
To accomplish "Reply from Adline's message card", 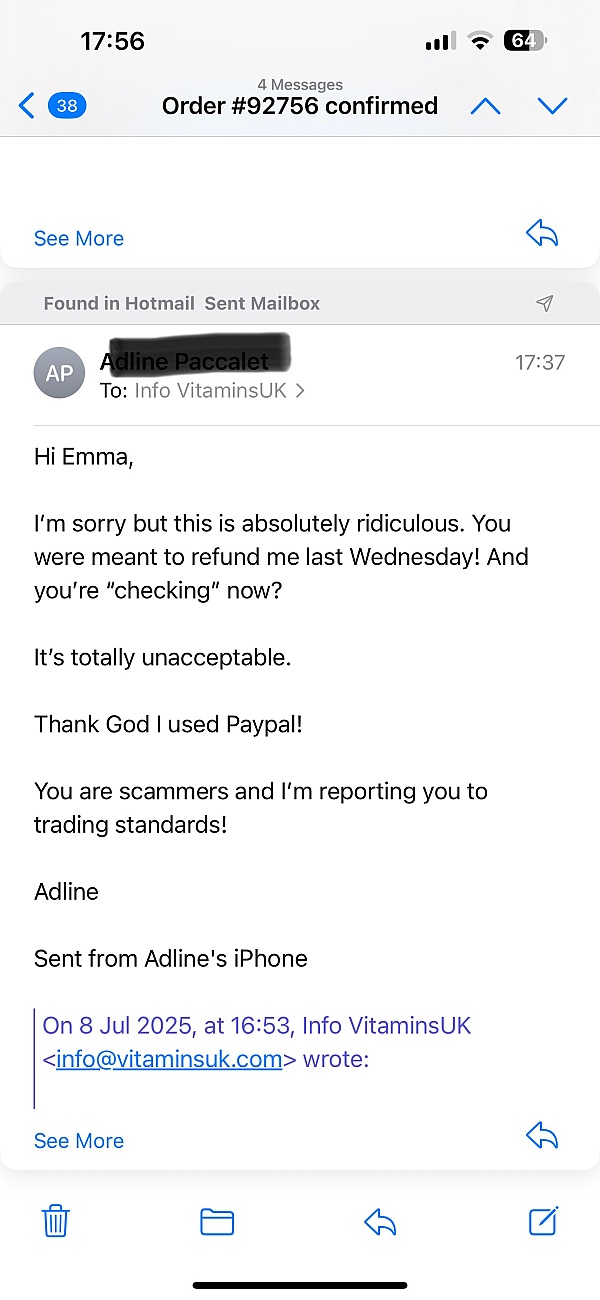I will (x=542, y=1136).
